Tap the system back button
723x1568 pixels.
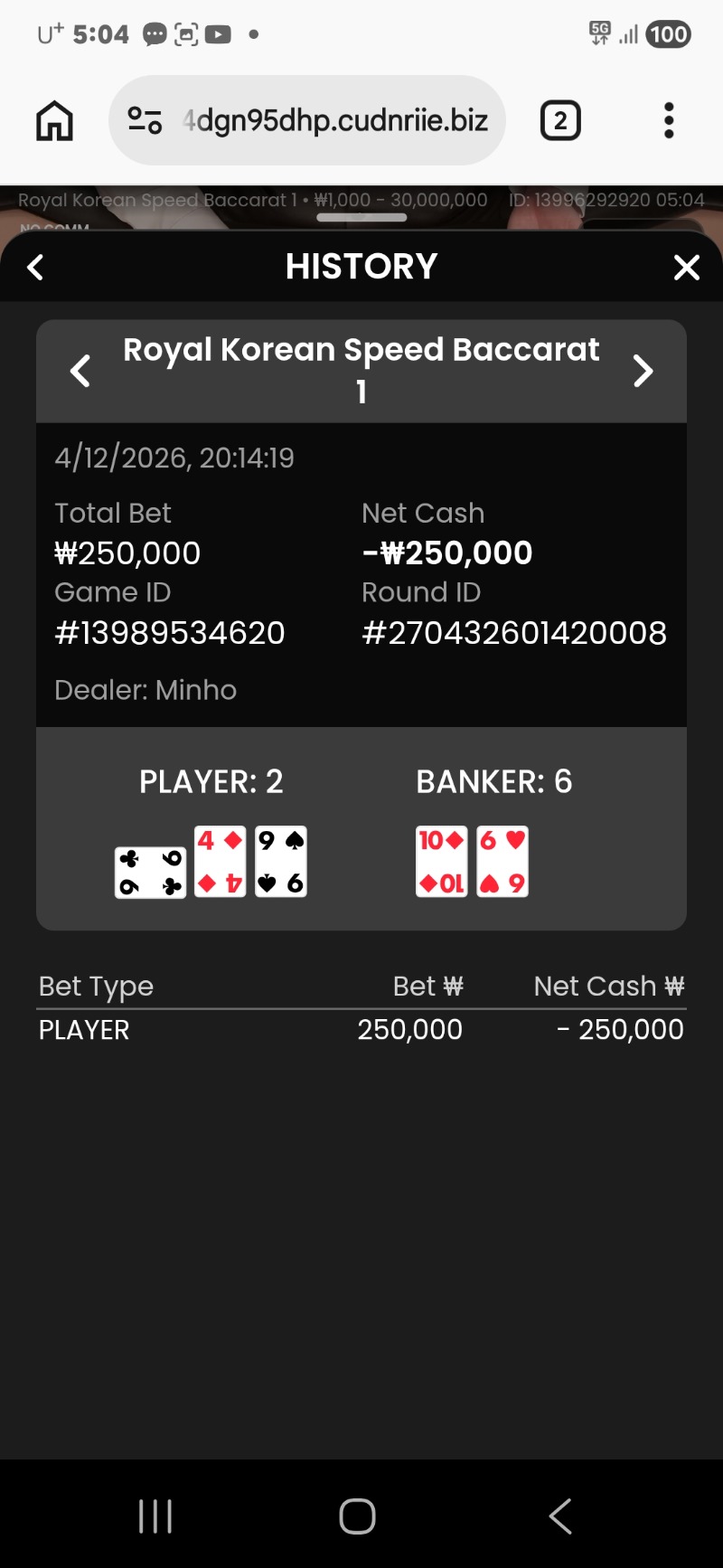[560, 1516]
